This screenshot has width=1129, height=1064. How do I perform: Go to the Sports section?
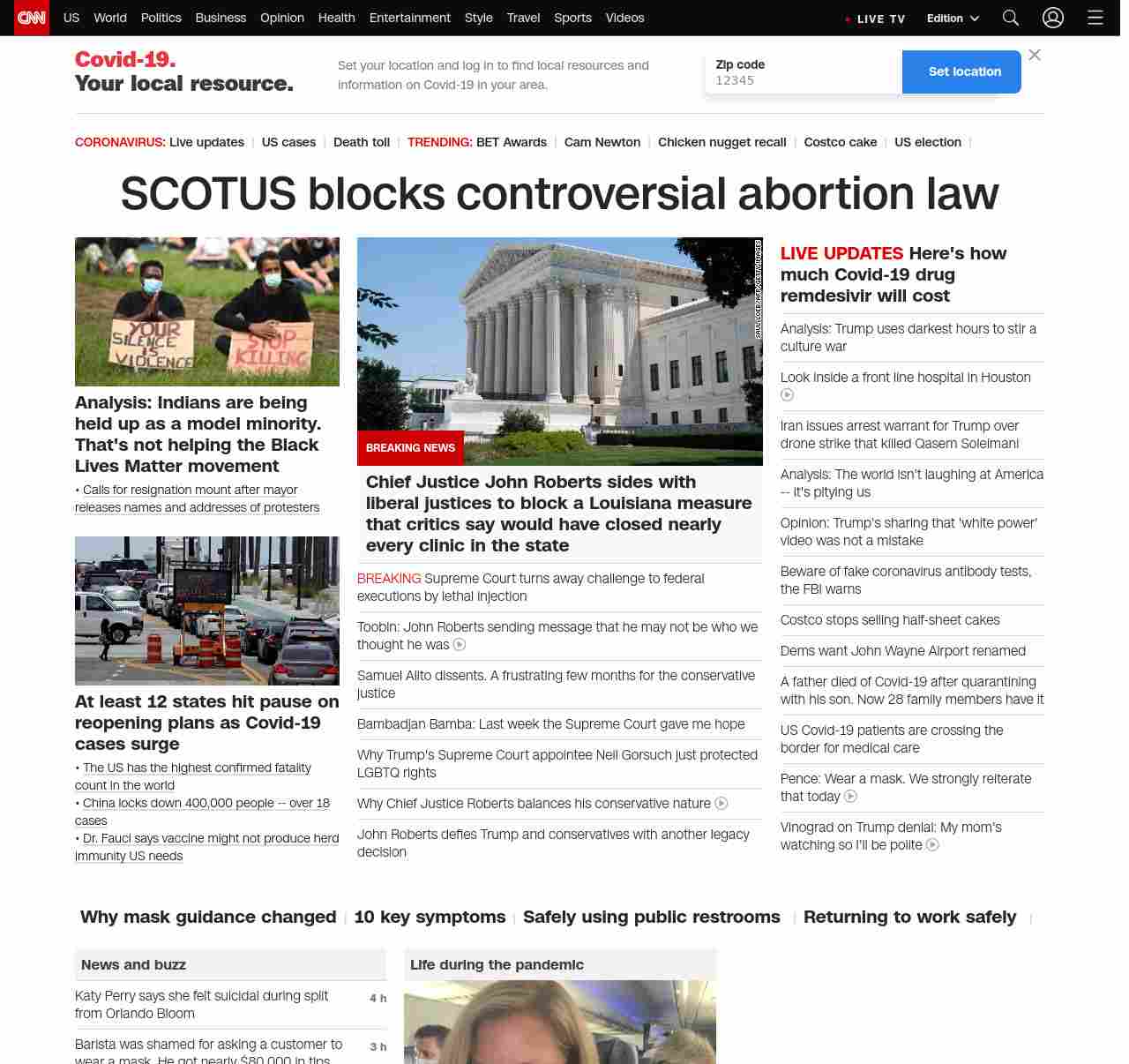(x=572, y=18)
